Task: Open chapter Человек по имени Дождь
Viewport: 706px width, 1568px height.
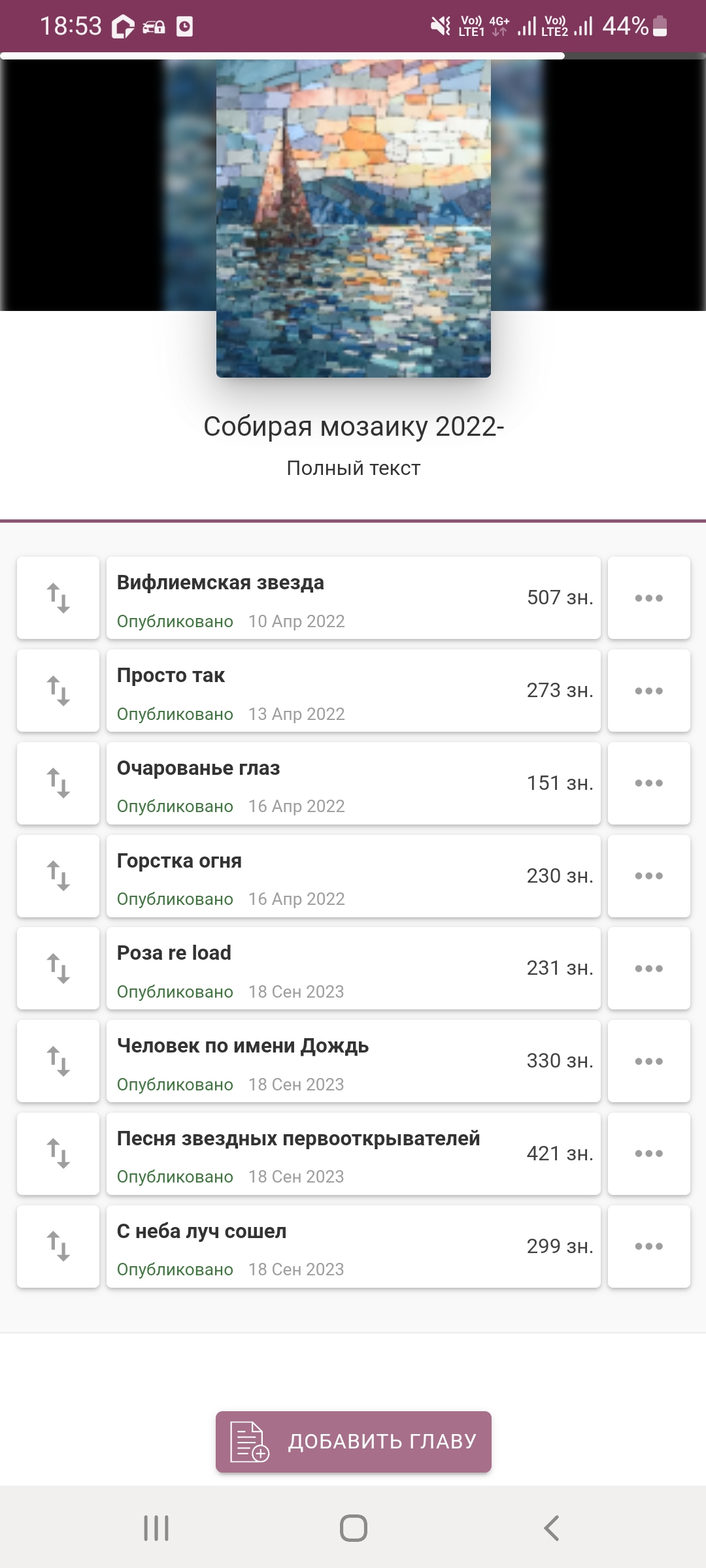Action: tap(353, 1061)
